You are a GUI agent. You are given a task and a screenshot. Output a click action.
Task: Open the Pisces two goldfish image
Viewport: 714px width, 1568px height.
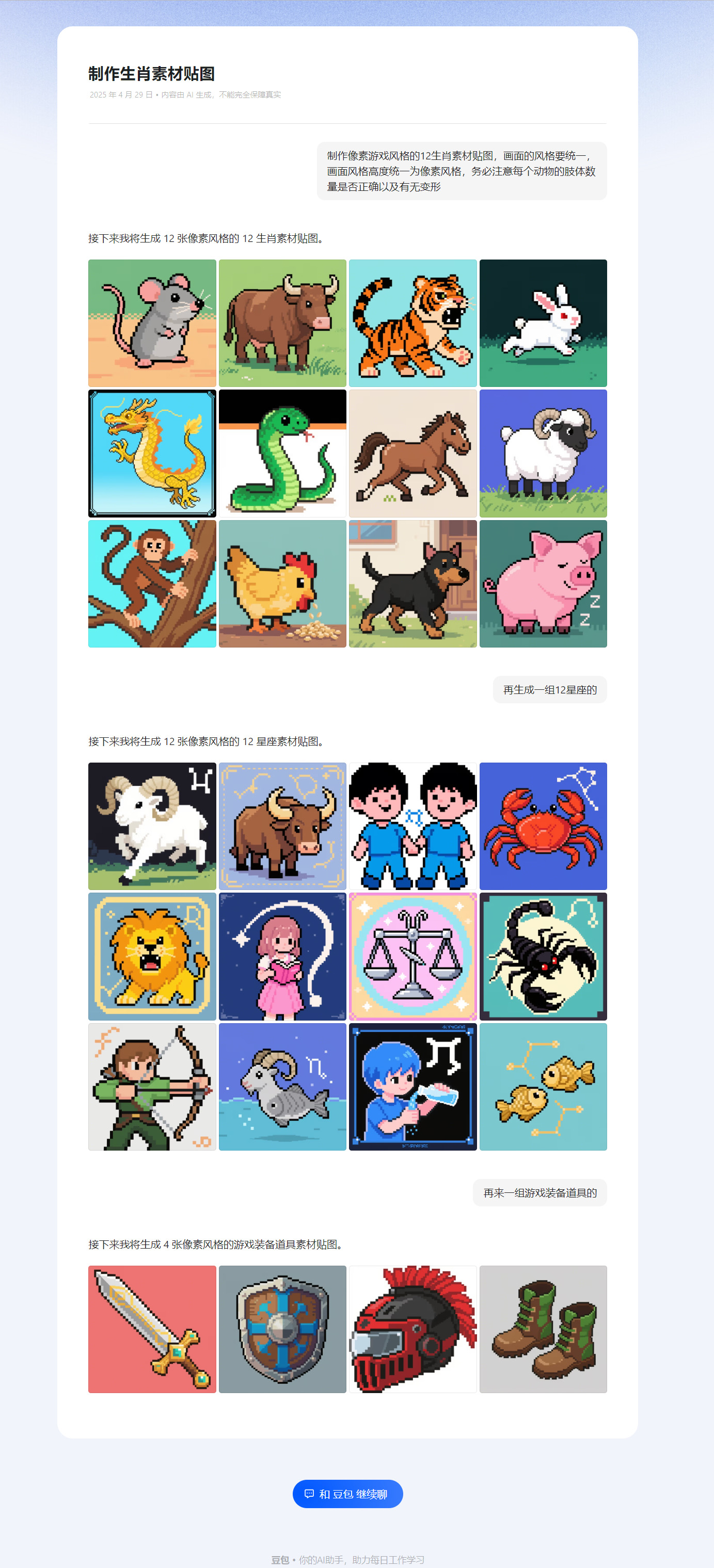tap(544, 1087)
